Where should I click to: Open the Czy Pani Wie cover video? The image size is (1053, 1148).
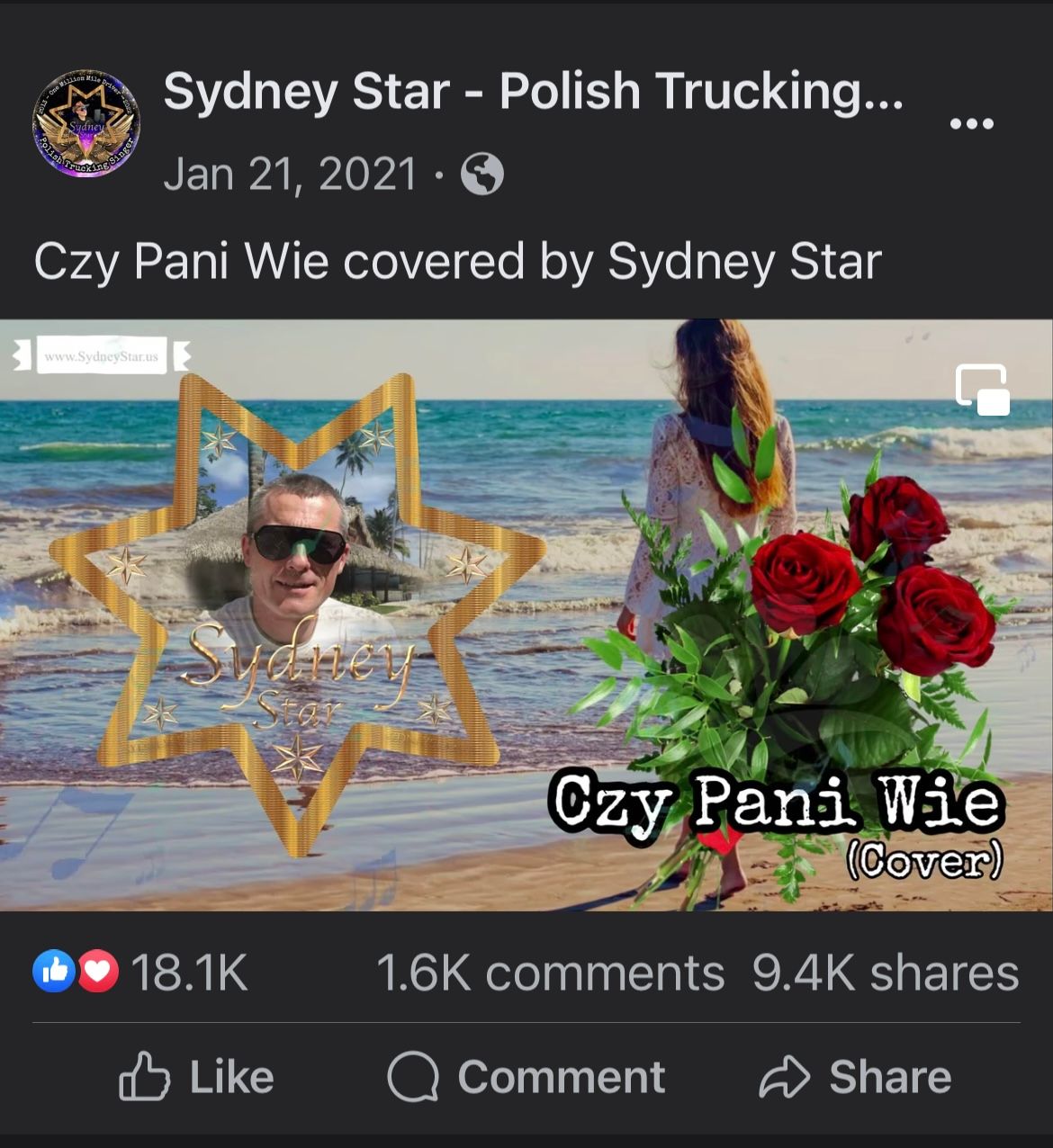click(x=526, y=615)
